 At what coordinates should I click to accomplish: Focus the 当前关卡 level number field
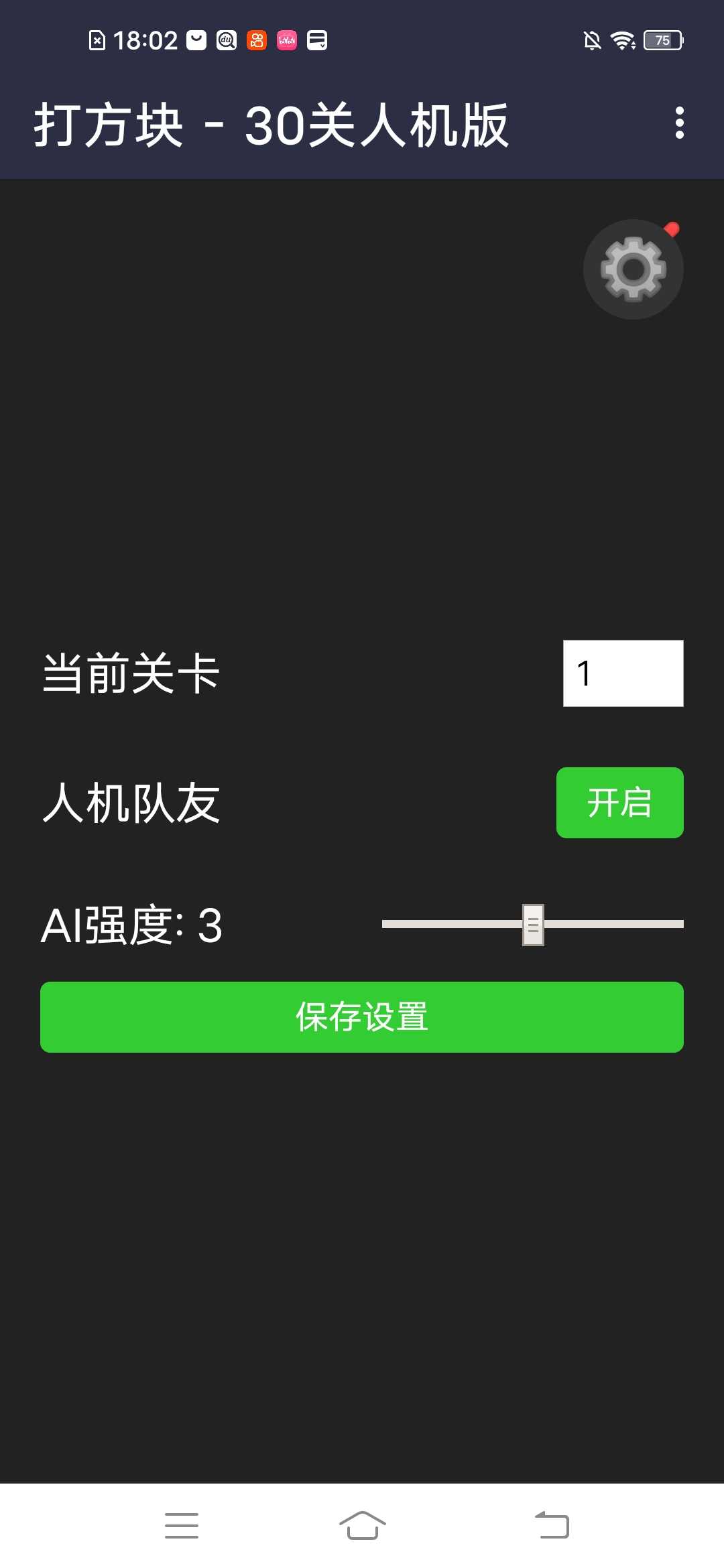tap(623, 673)
